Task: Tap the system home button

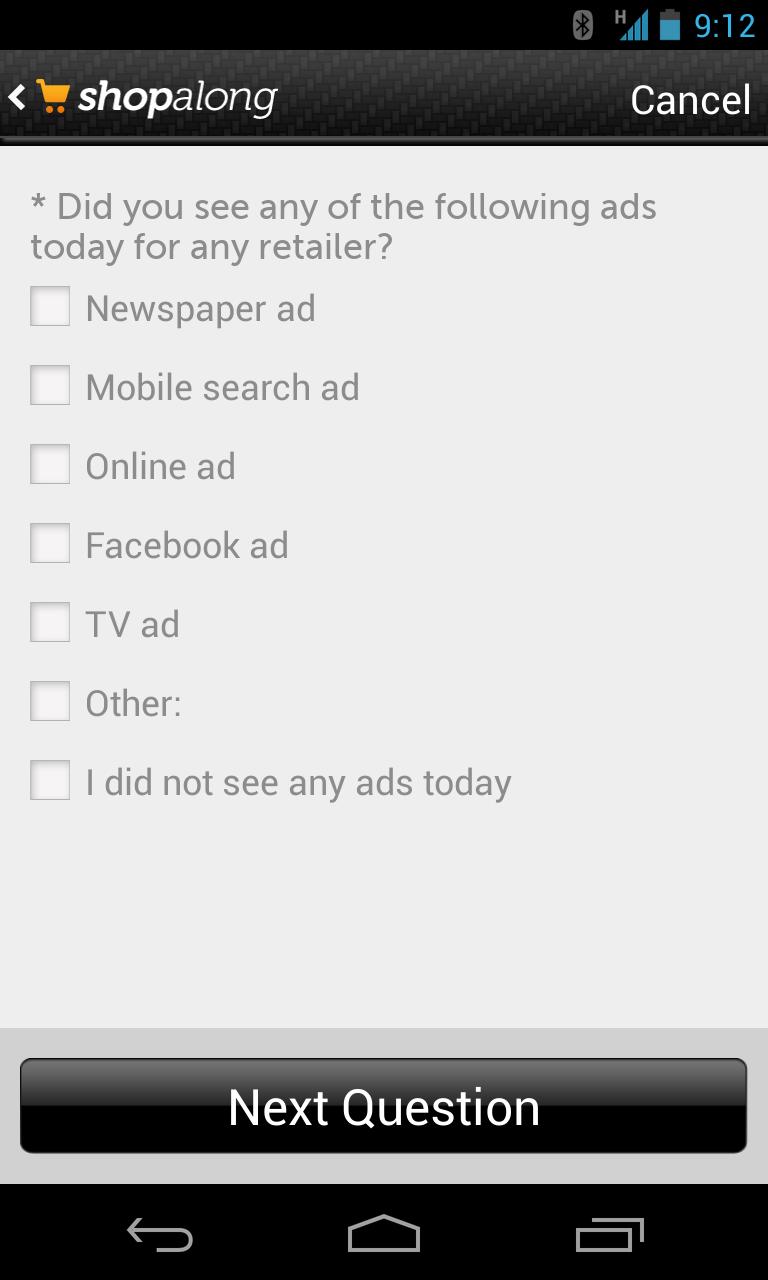Action: pos(384,1234)
